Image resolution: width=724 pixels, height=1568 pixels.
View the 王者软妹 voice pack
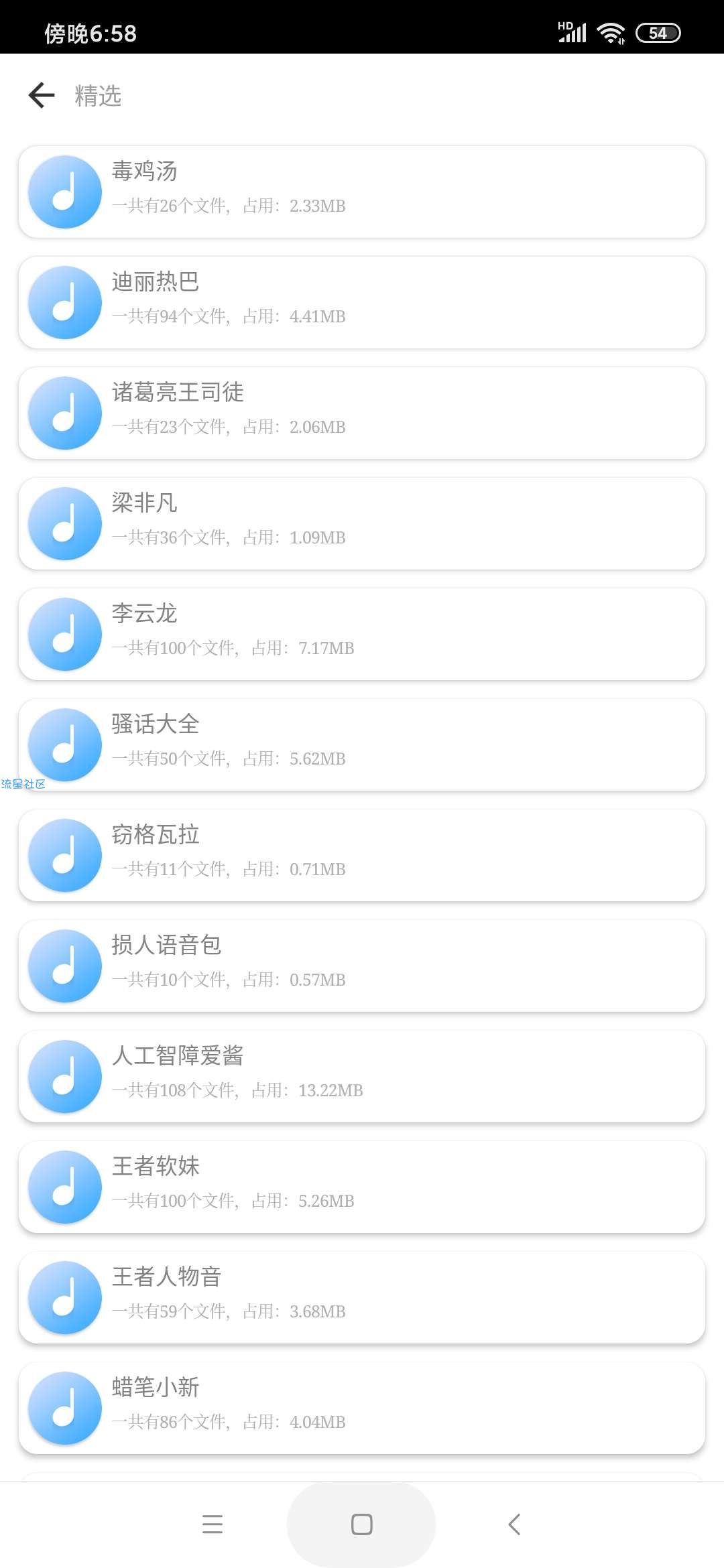click(x=362, y=1187)
